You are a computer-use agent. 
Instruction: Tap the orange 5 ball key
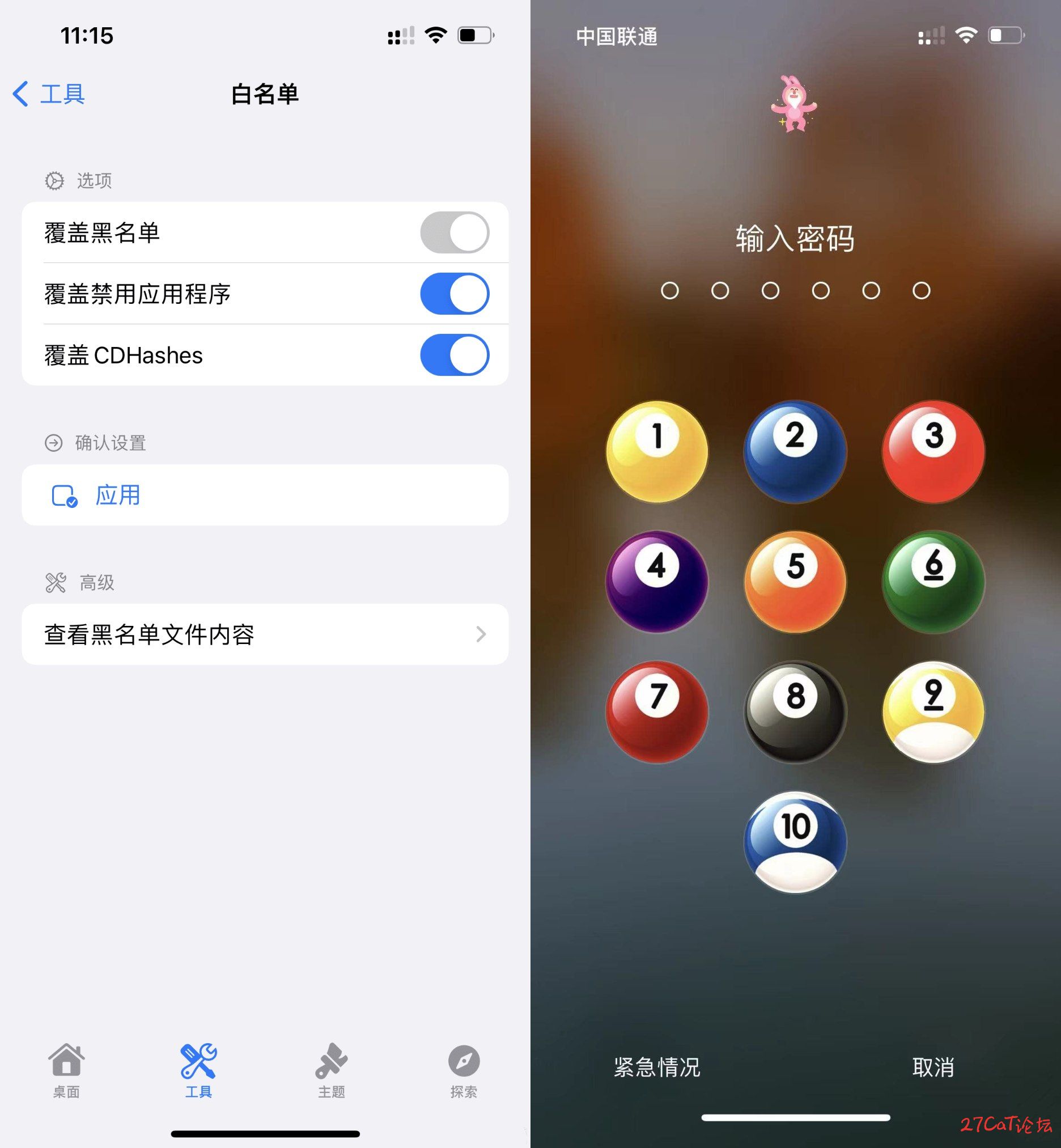[795, 582]
